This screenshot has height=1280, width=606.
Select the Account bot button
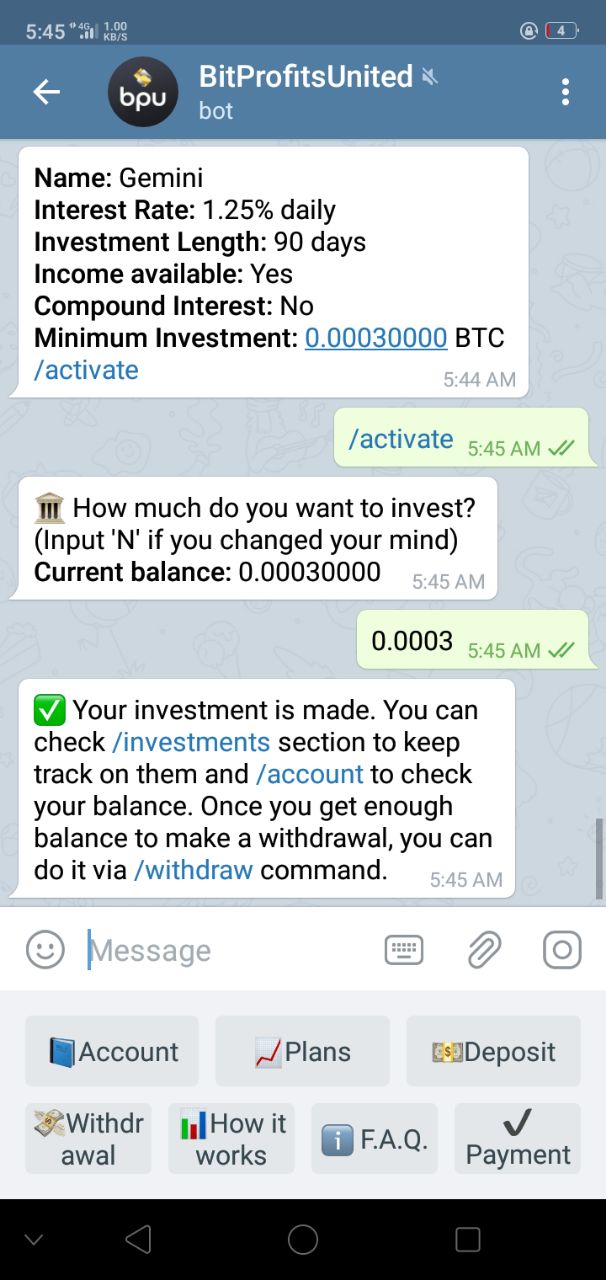[x=112, y=1051]
